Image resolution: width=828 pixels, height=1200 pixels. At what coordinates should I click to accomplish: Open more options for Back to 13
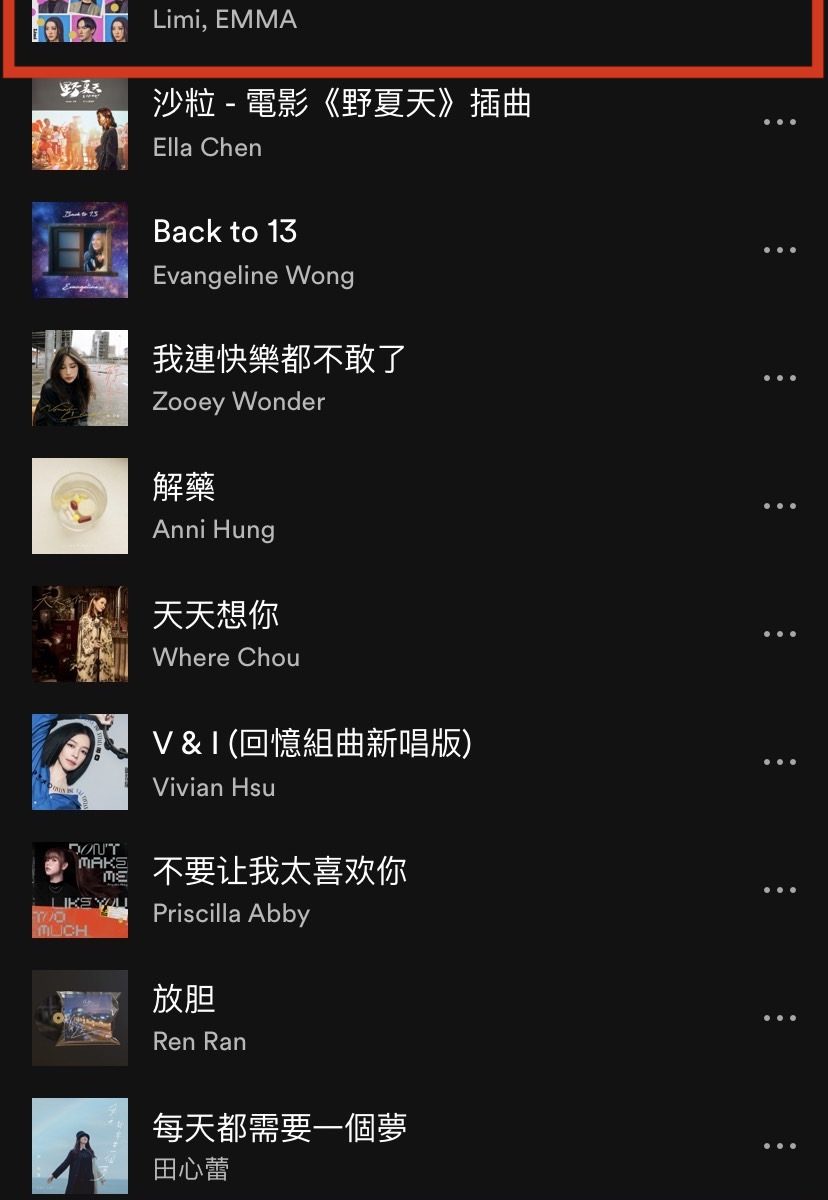point(779,250)
